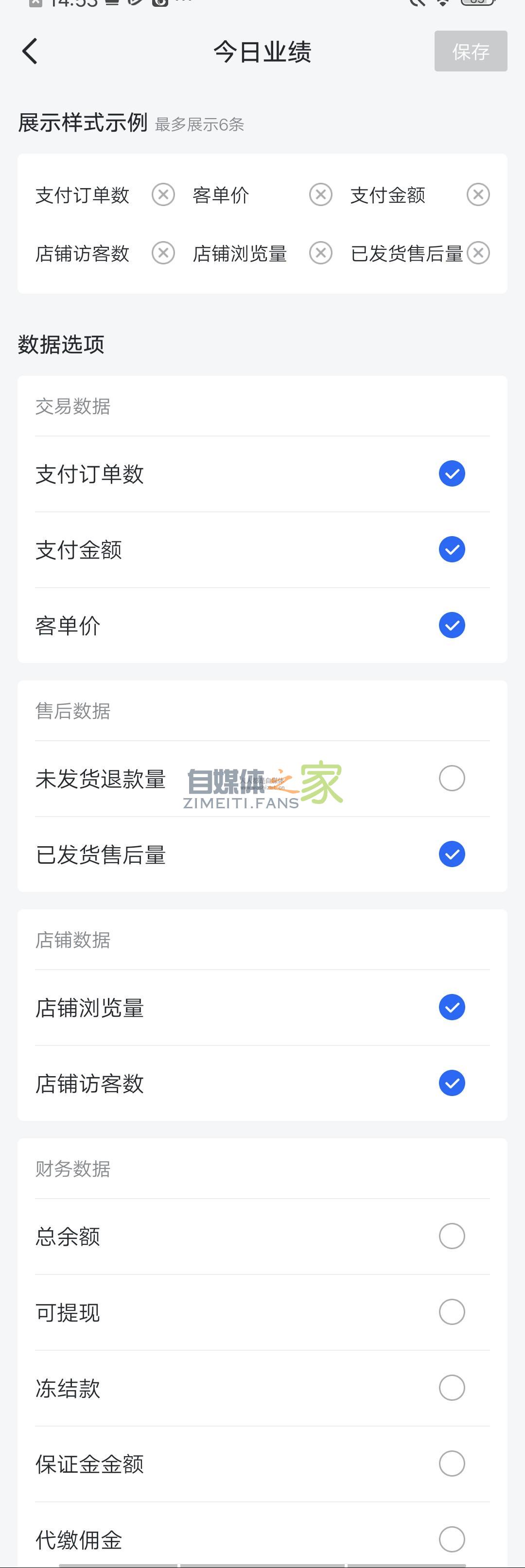Remove the 店铺访客数 chip via its X icon
This screenshot has height=1568, width=525.
[x=163, y=253]
